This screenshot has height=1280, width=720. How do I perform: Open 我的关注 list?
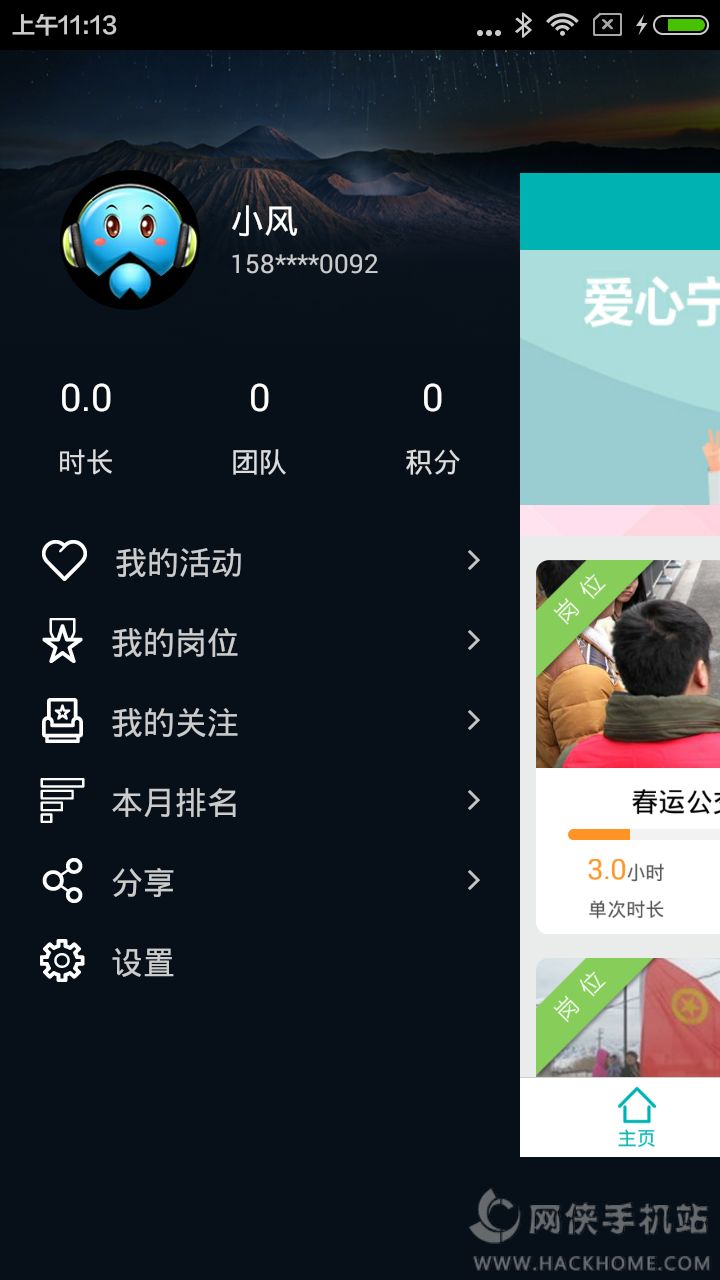(x=260, y=722)
